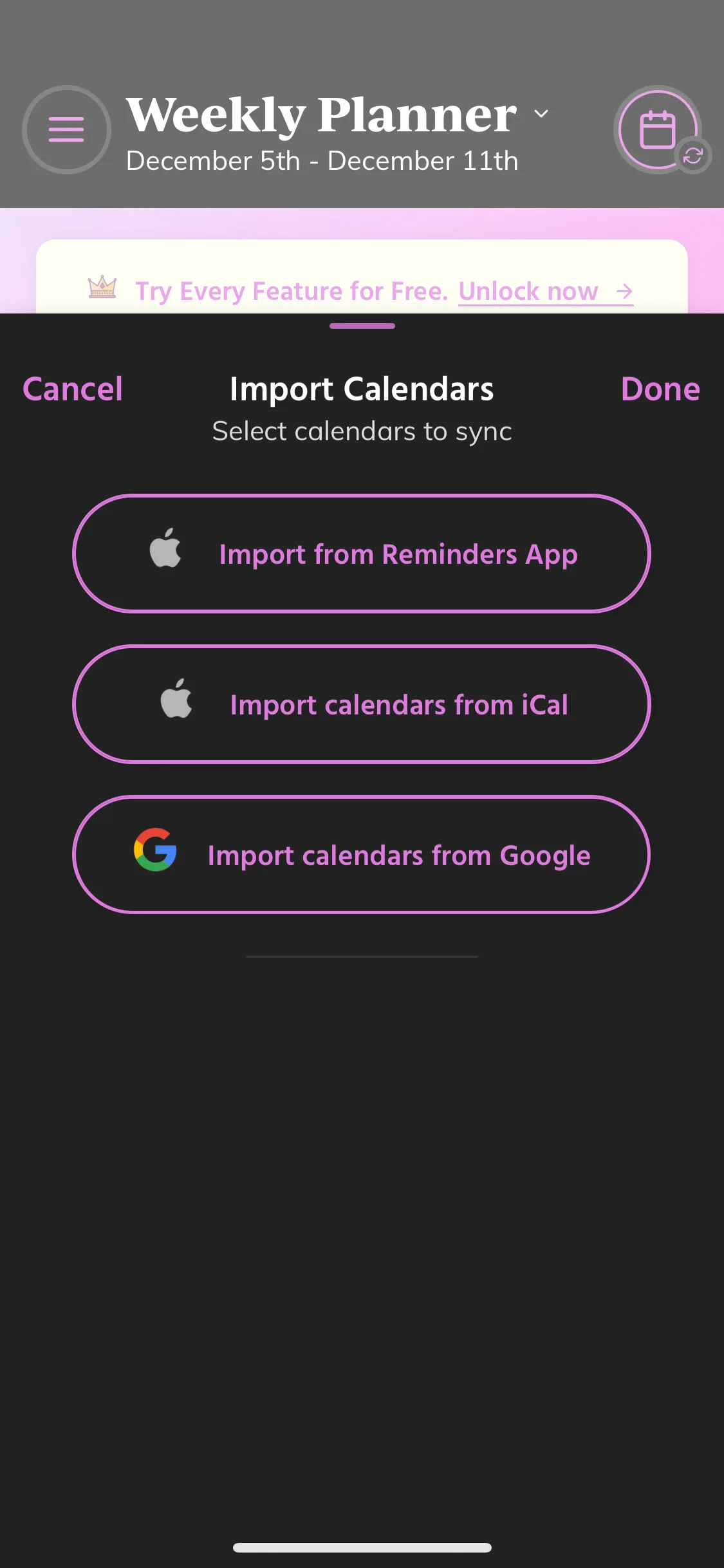Viewport: 724px width, 1568px height.
Task: Import from Reminders App
Action: point(361,554)
